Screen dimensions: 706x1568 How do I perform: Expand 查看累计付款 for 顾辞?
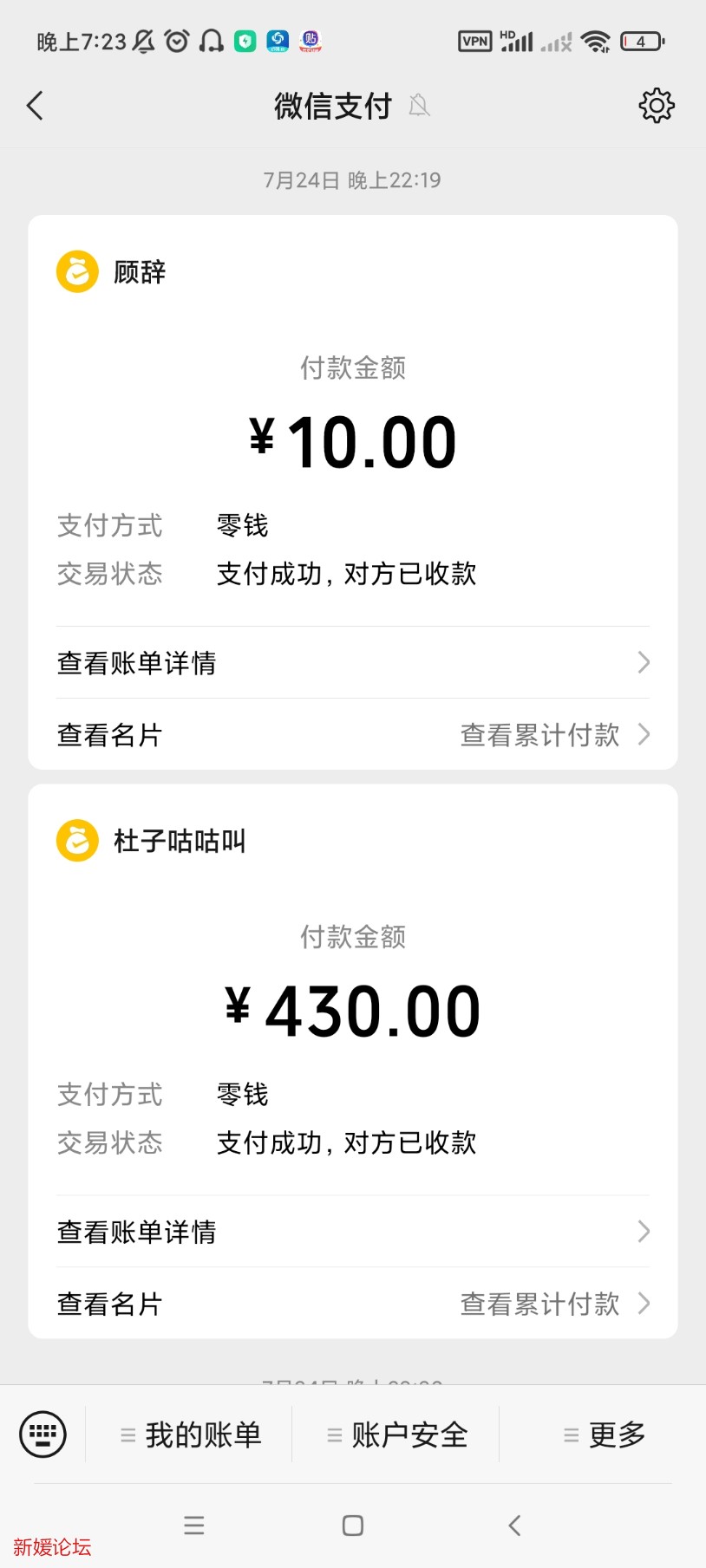tap(539, 734)
